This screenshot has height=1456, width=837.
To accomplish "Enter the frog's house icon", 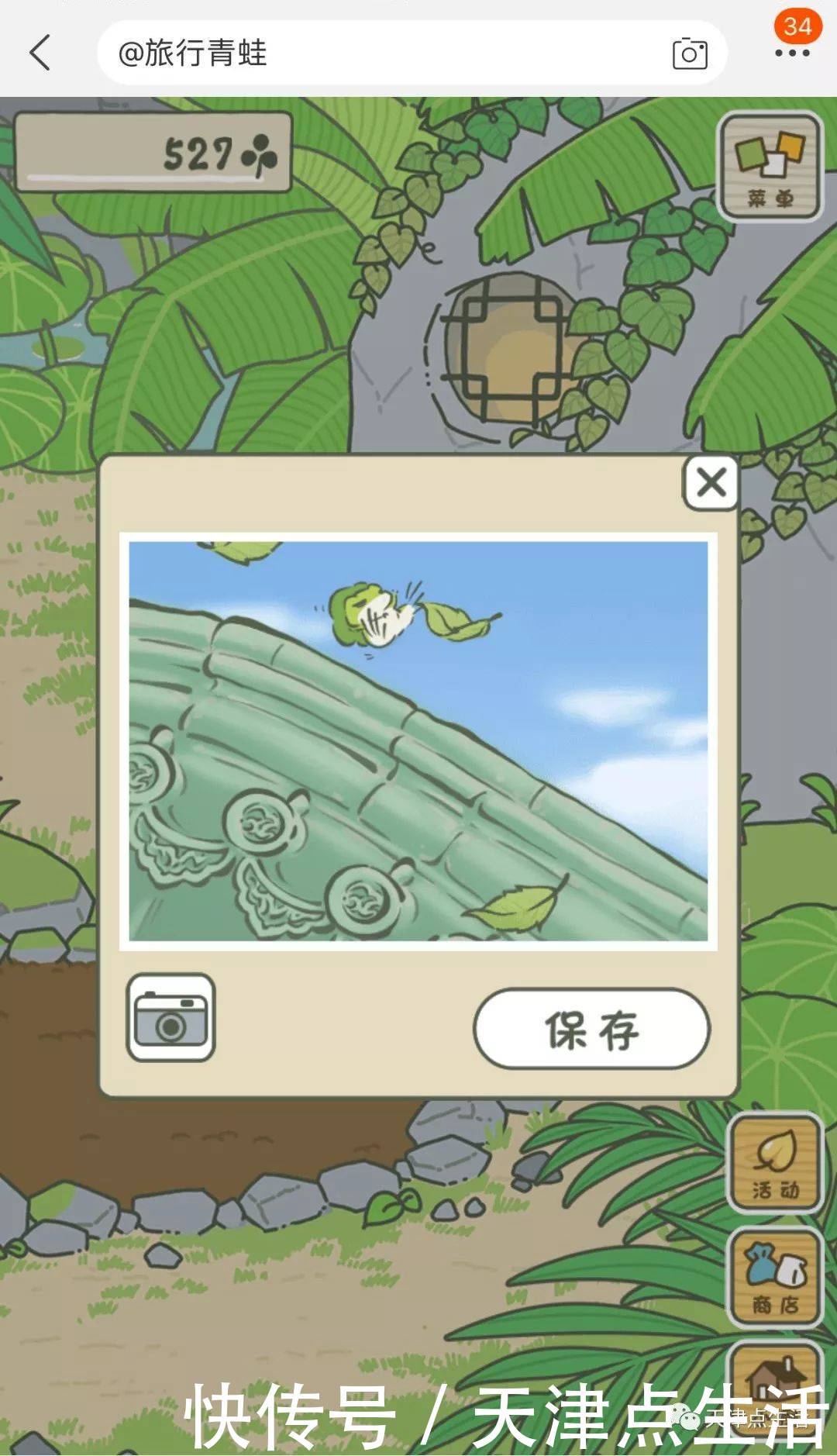I will 775,1384.
